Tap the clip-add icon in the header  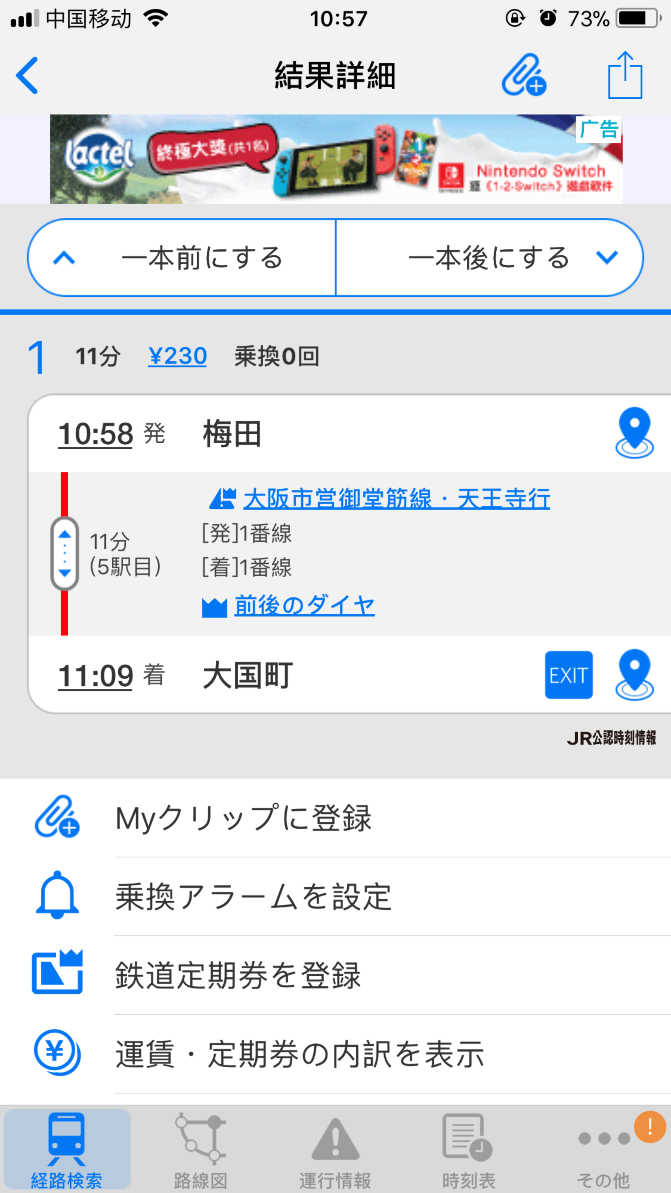(523, 75)
